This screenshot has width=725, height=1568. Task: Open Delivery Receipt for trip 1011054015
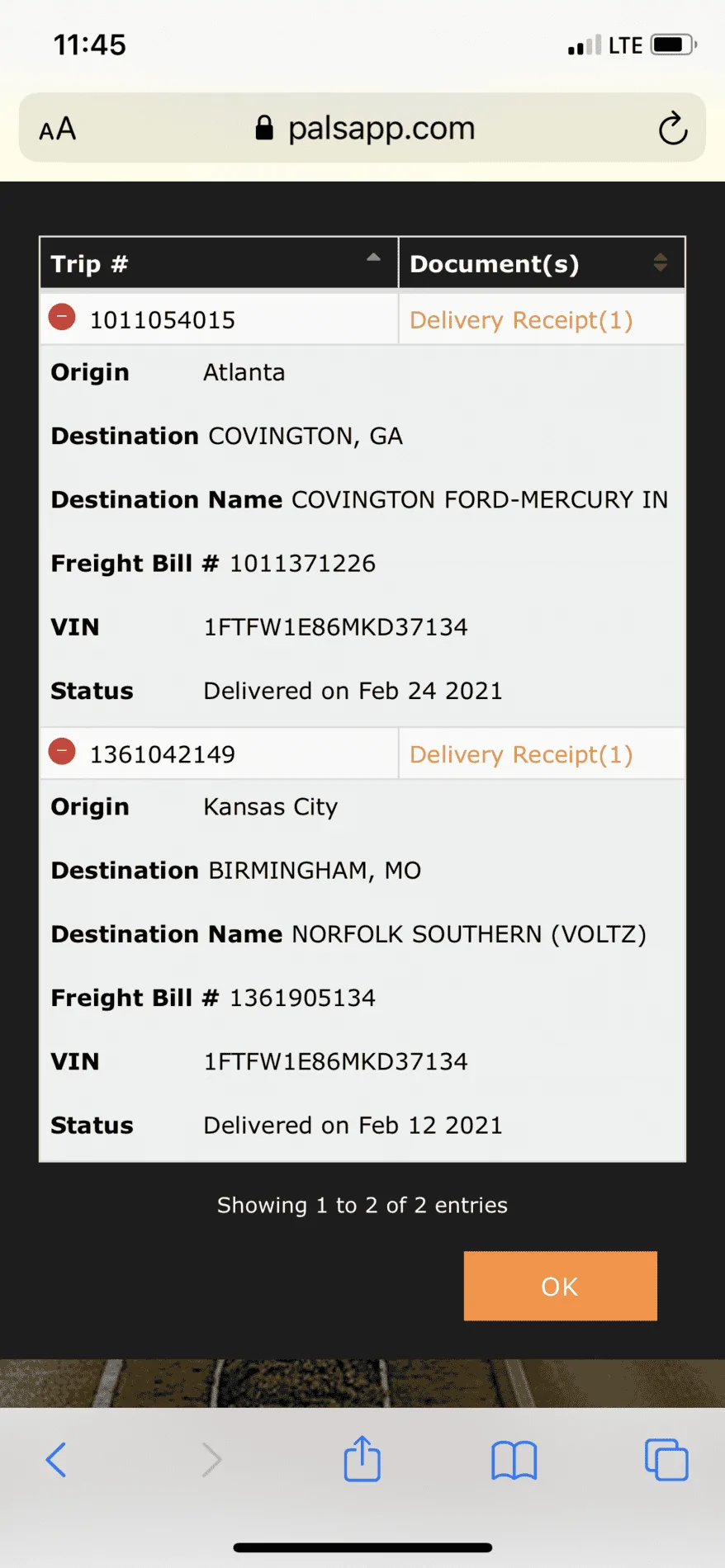coord(519,319)
